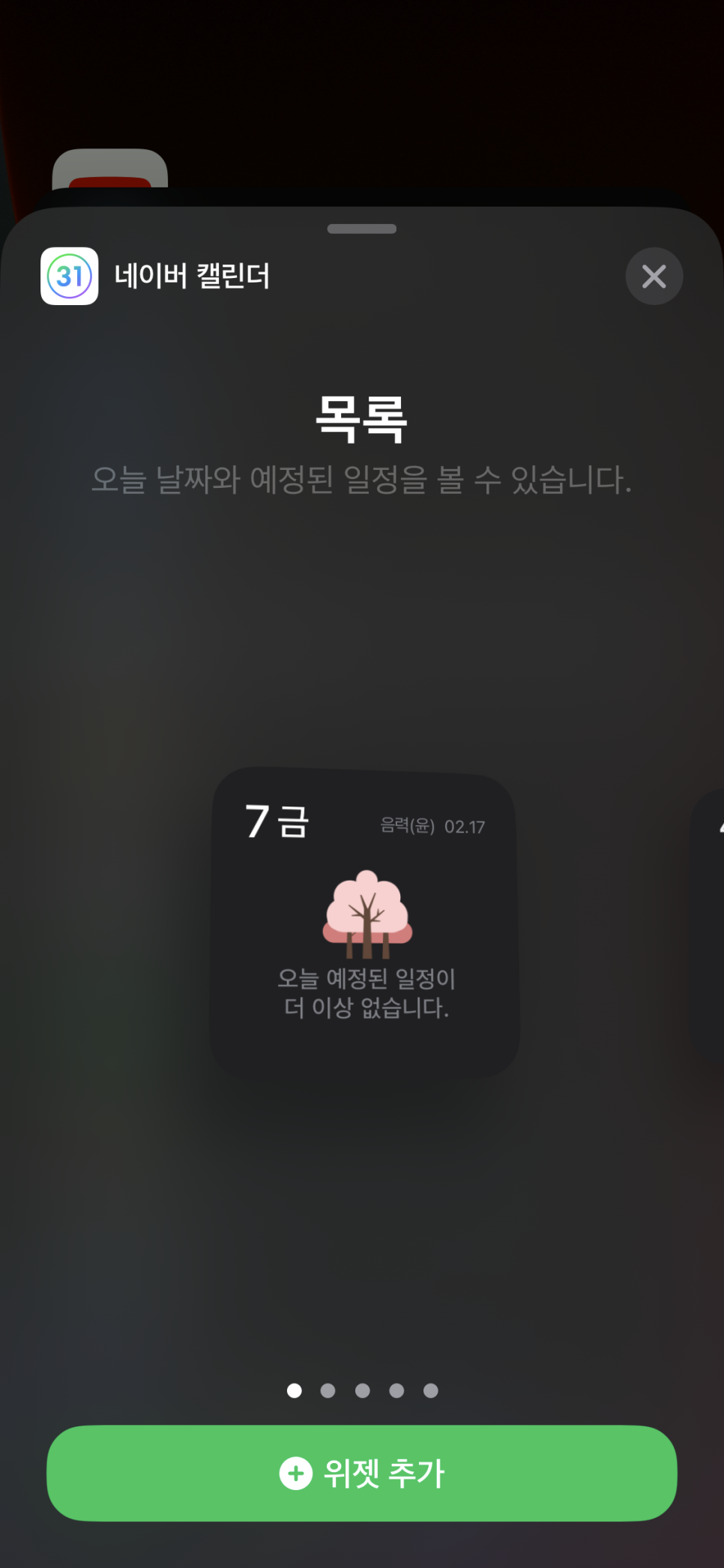Select the 목록 widget preview card
Viewport: 724px width, 1568px height.
(x=365, y=923)
